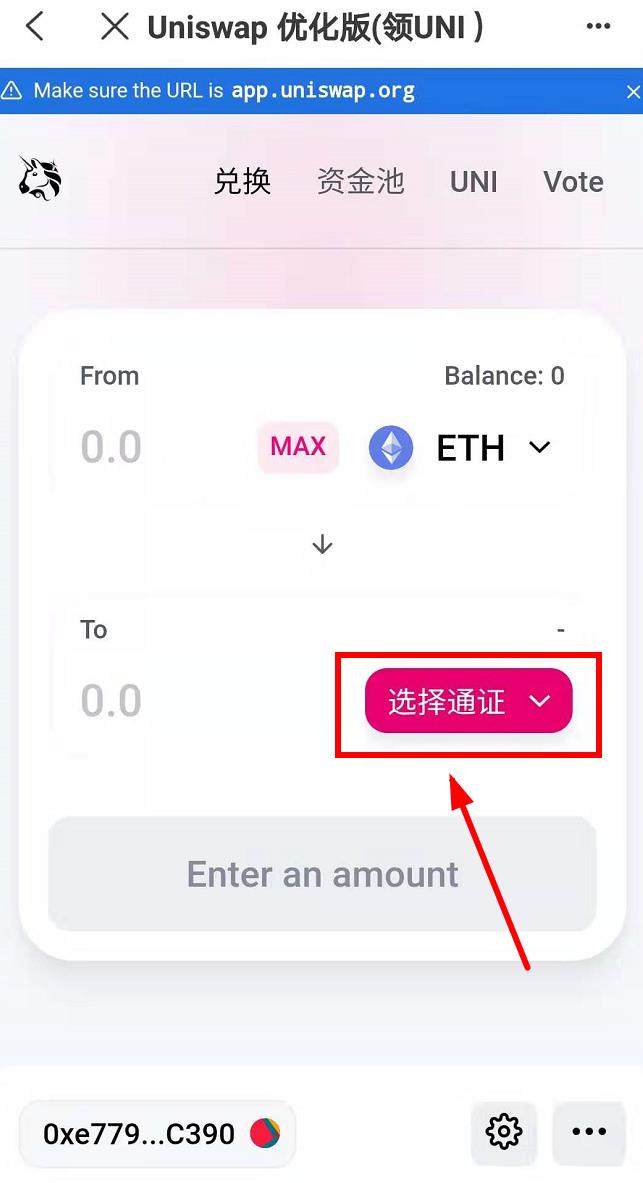Open the Vote tab
This screenshot has height=1183, width=643.
pyautogui.click(x=573, y=181)
